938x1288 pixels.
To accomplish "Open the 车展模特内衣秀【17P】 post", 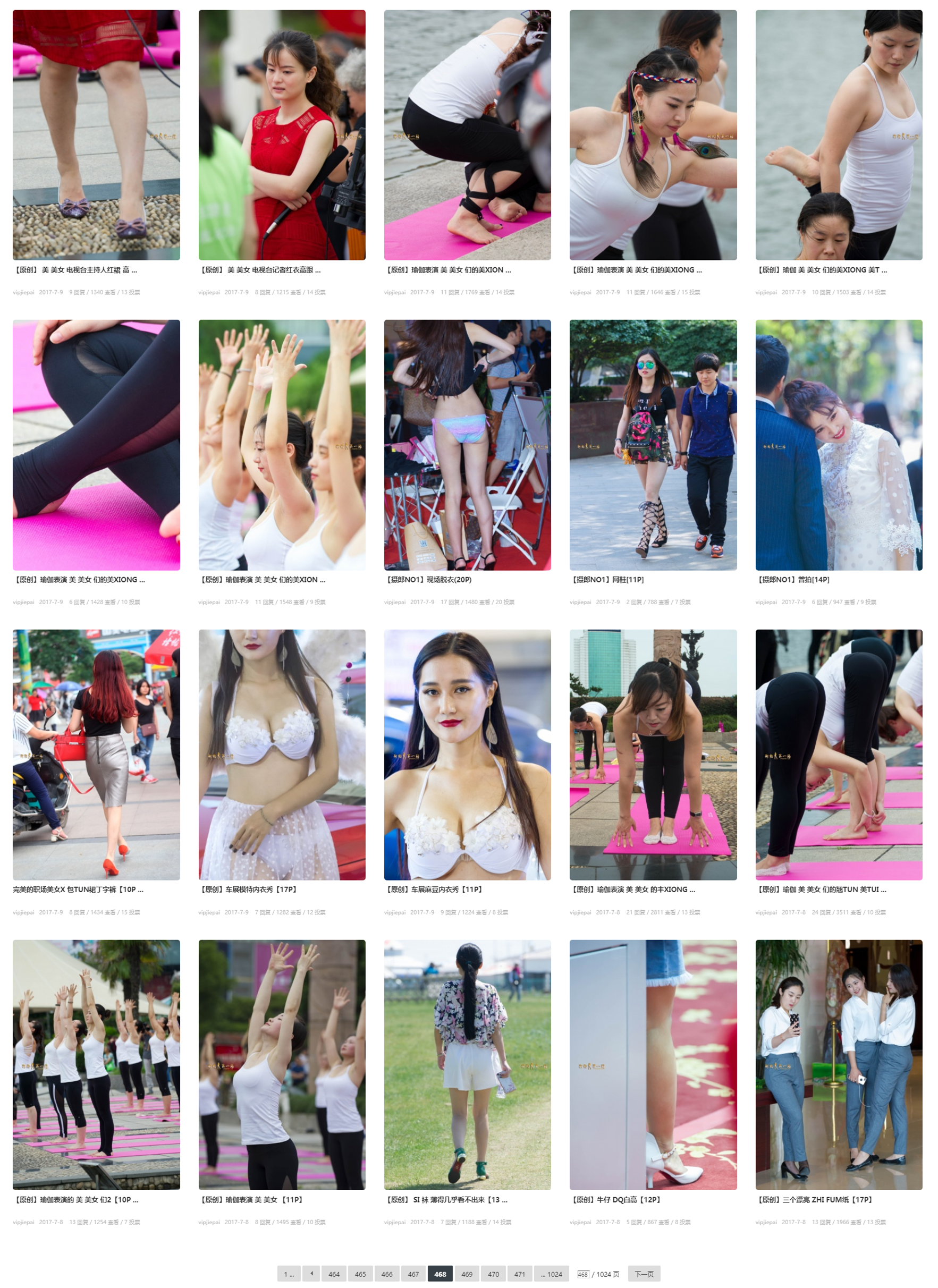I will click(x=250, y=889).
